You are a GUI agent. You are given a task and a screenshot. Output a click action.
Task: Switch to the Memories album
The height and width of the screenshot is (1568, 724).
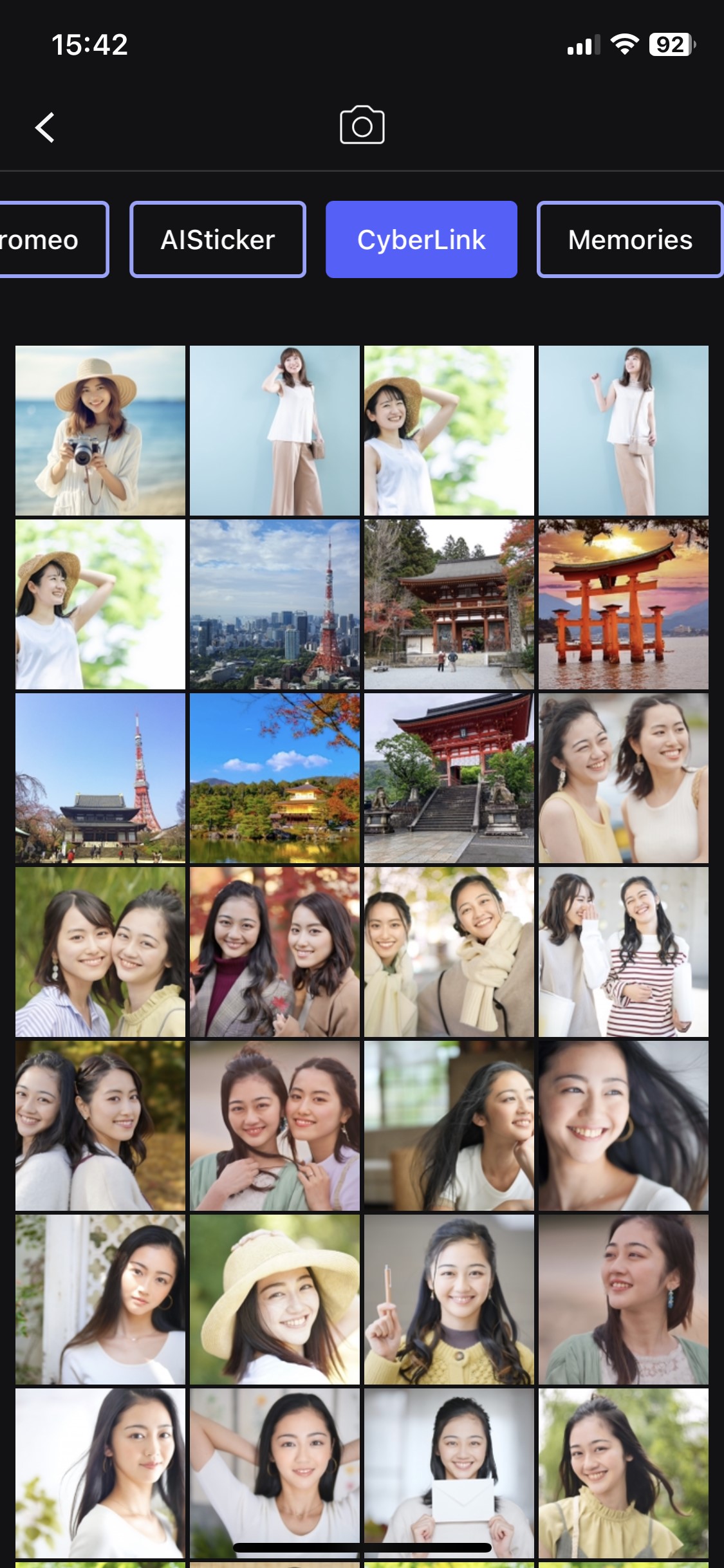tap(629, 239)
